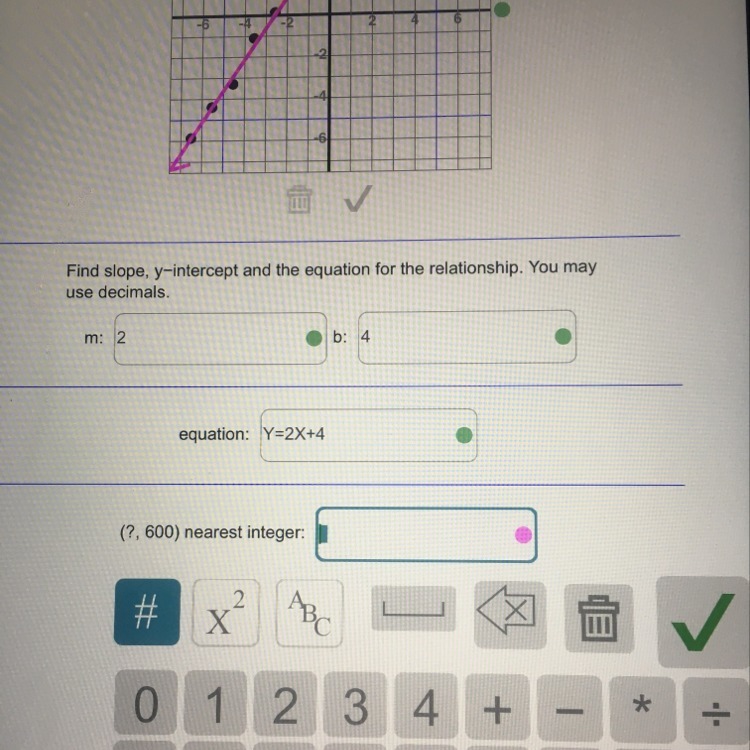
Task: Edit the b y-intercept field
Action: (467, 337)
